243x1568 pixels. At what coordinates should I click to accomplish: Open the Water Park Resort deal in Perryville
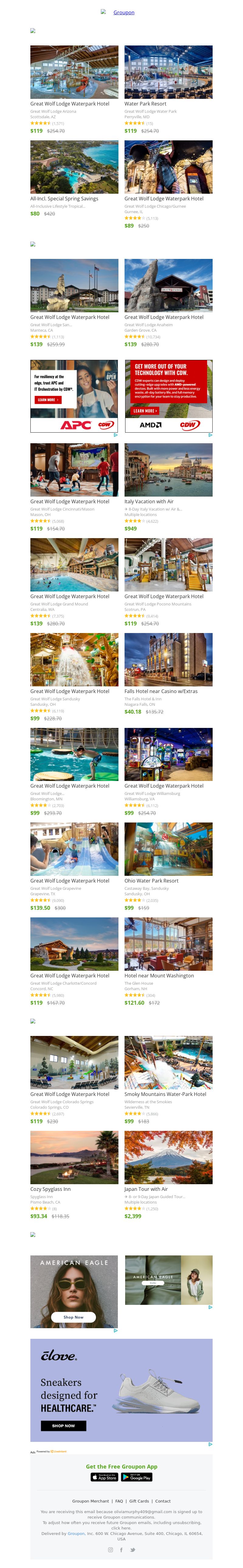(x=168, y=72)
